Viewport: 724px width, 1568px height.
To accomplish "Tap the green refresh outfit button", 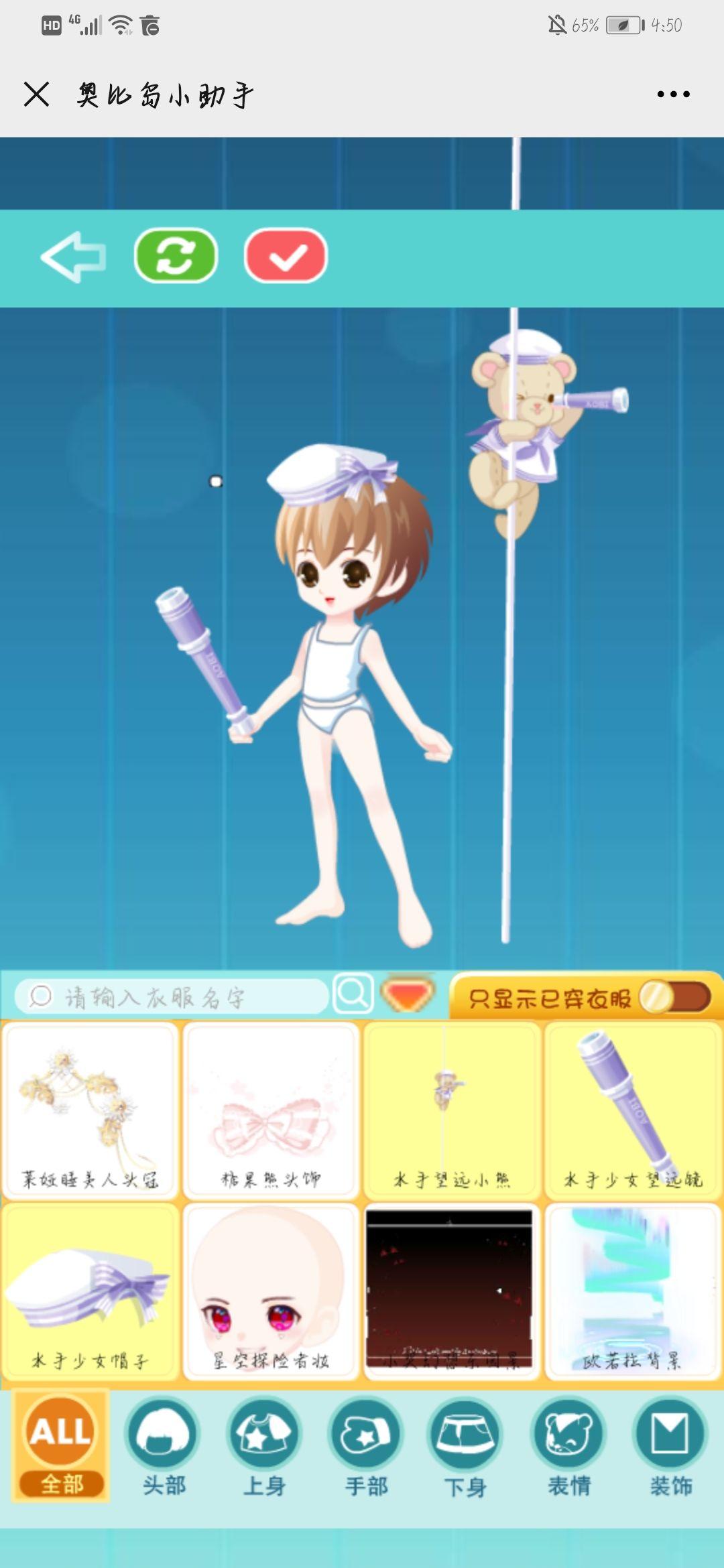I will [x=176, y=256].
